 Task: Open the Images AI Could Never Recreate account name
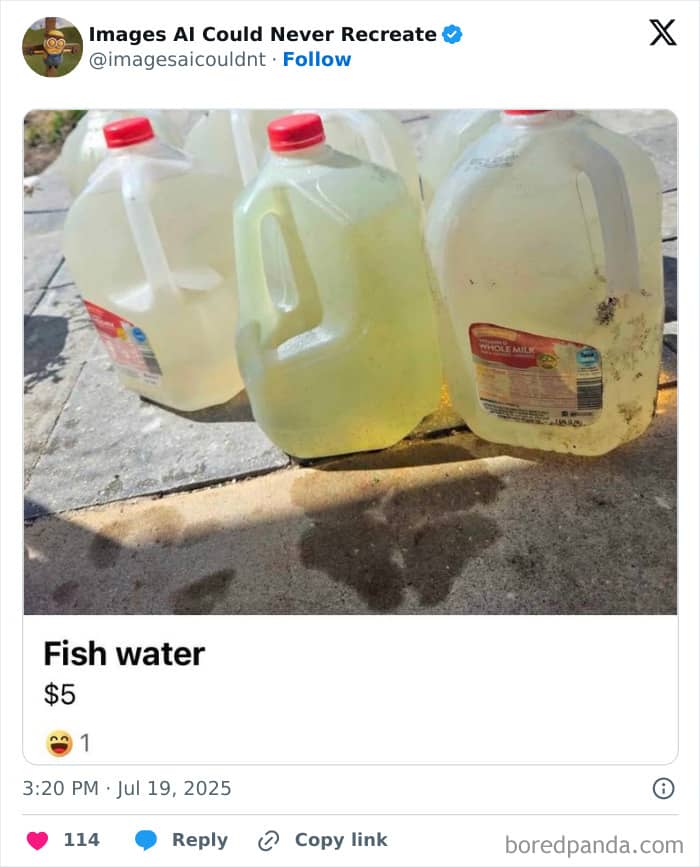(x=263, y=34)
